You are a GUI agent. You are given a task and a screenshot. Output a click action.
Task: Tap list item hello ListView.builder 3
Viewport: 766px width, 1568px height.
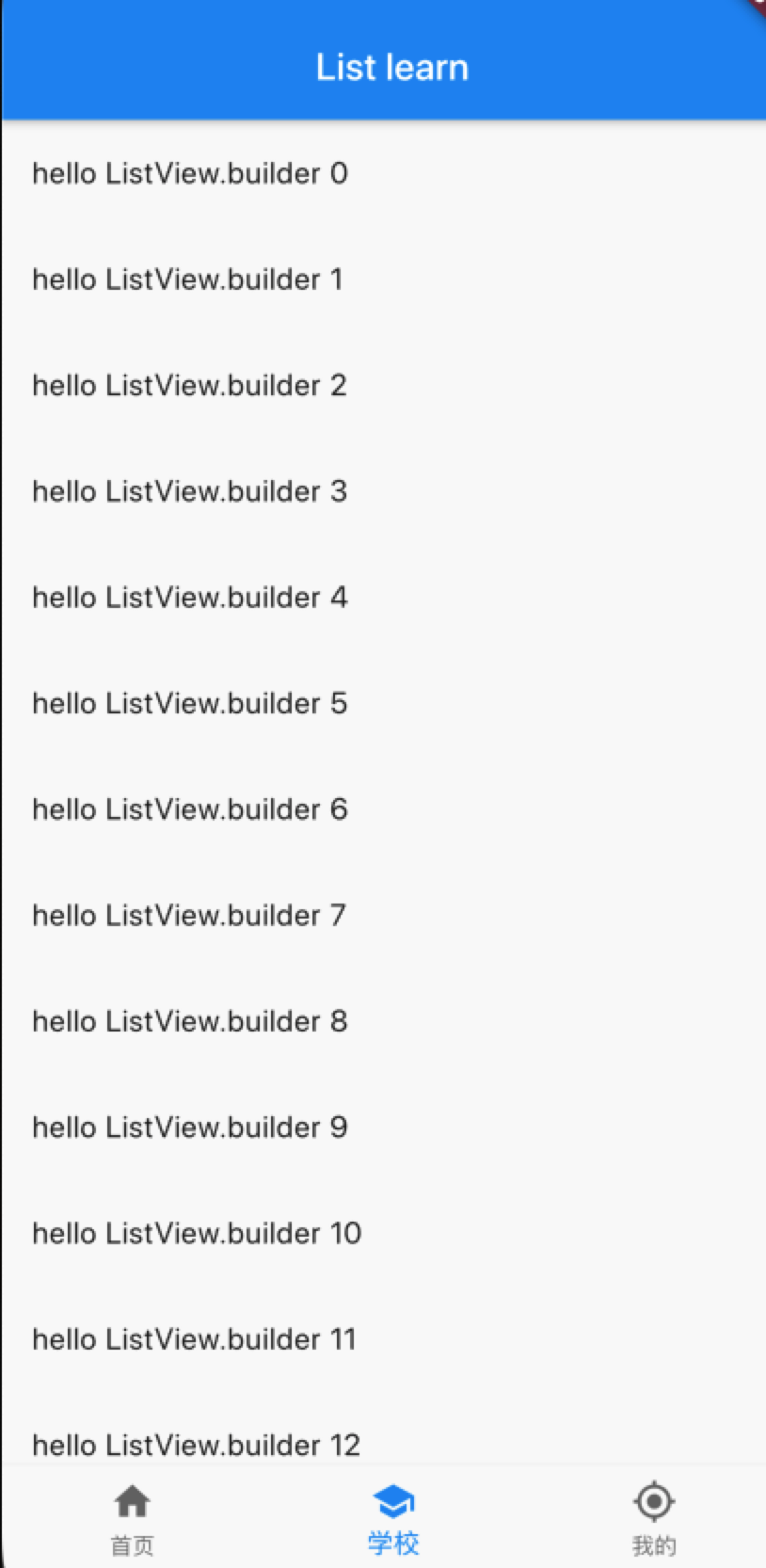[x=190, y=491]
